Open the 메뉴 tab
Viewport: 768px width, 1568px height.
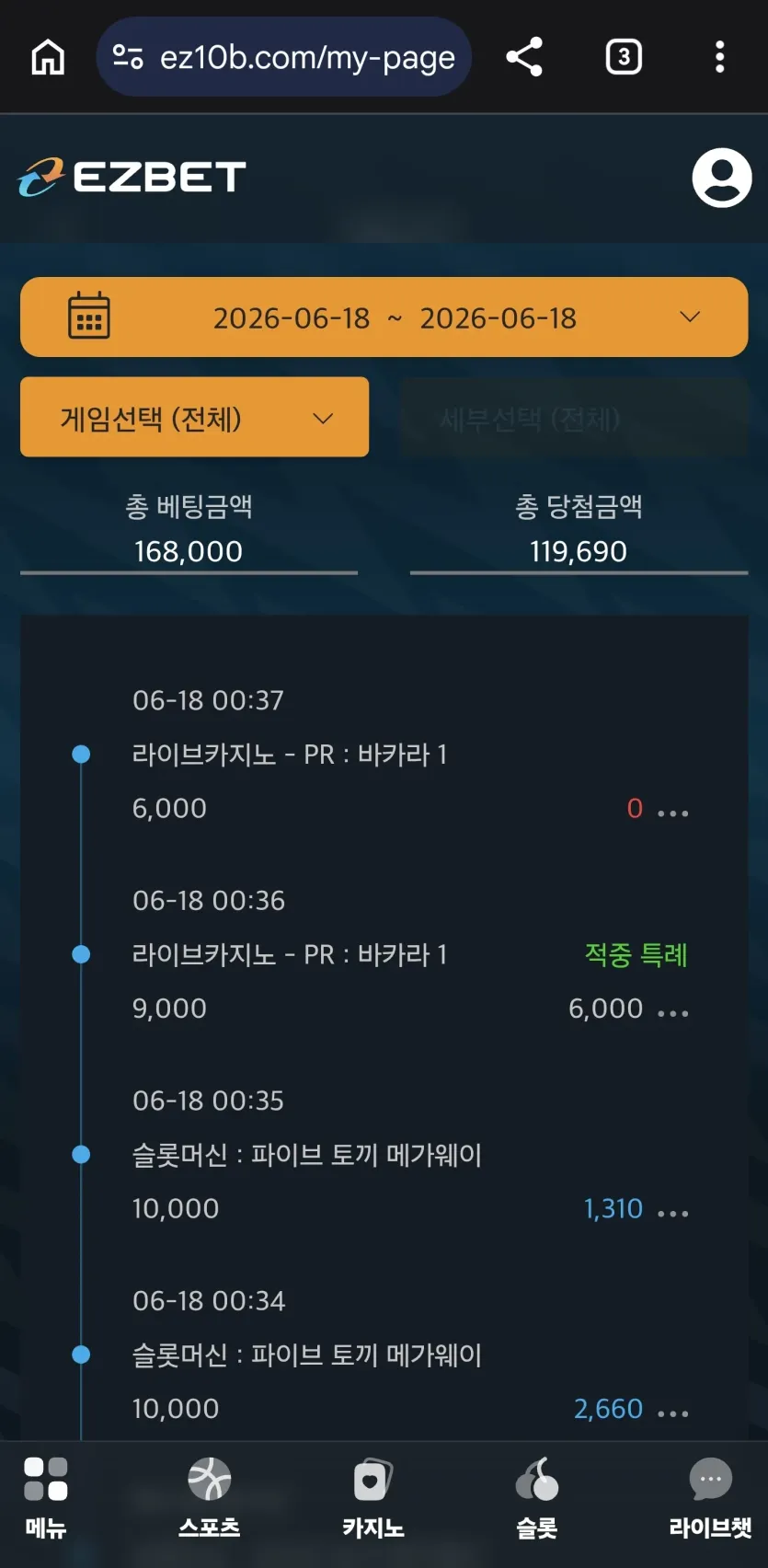(x=46, y=1498)
